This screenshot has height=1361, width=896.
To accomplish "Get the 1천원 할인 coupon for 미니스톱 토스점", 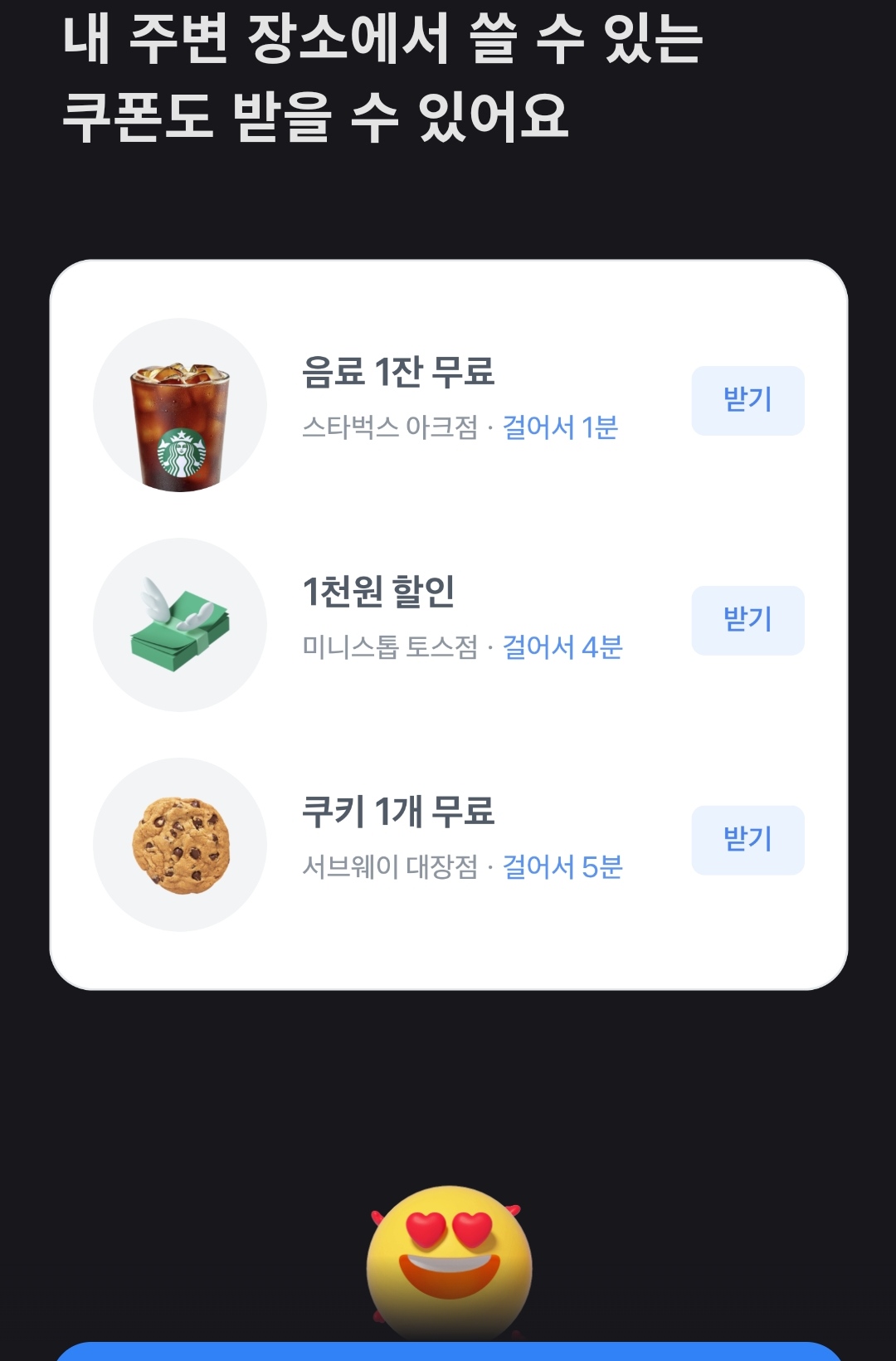I will (747, 620).
